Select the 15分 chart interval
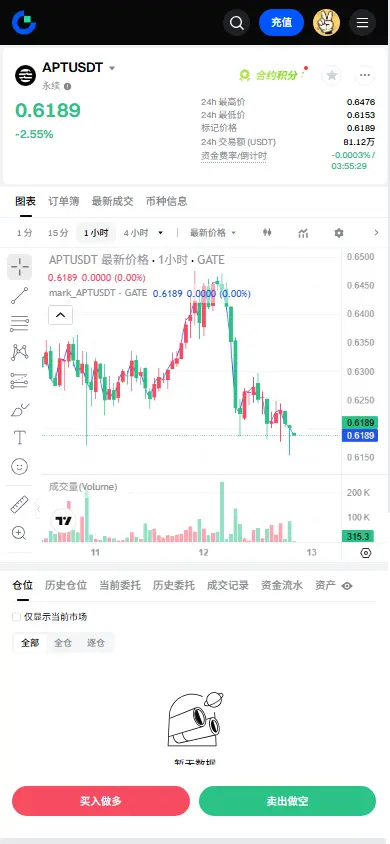The width and height of the screenshot is (390, 844). click(x=58, y=233)
